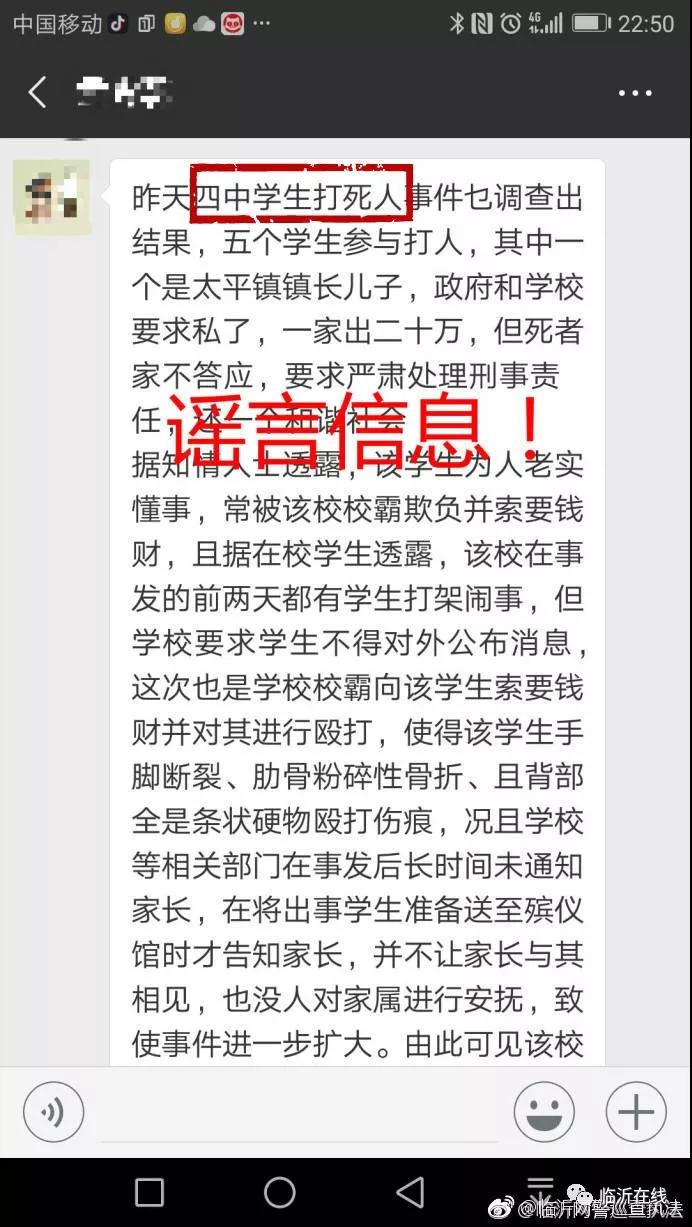Tap the system home button

click(x=279, y=1192)
